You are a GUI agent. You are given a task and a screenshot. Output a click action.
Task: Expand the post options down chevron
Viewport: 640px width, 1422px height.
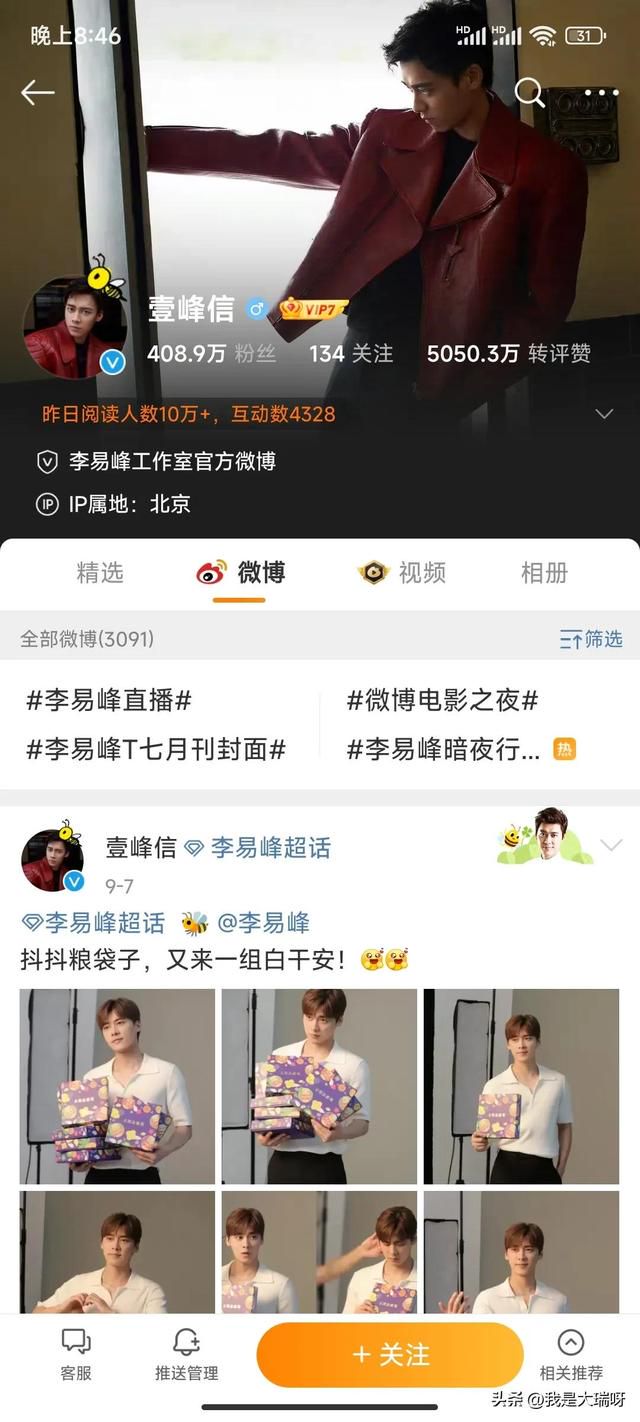tap(611, 846)
